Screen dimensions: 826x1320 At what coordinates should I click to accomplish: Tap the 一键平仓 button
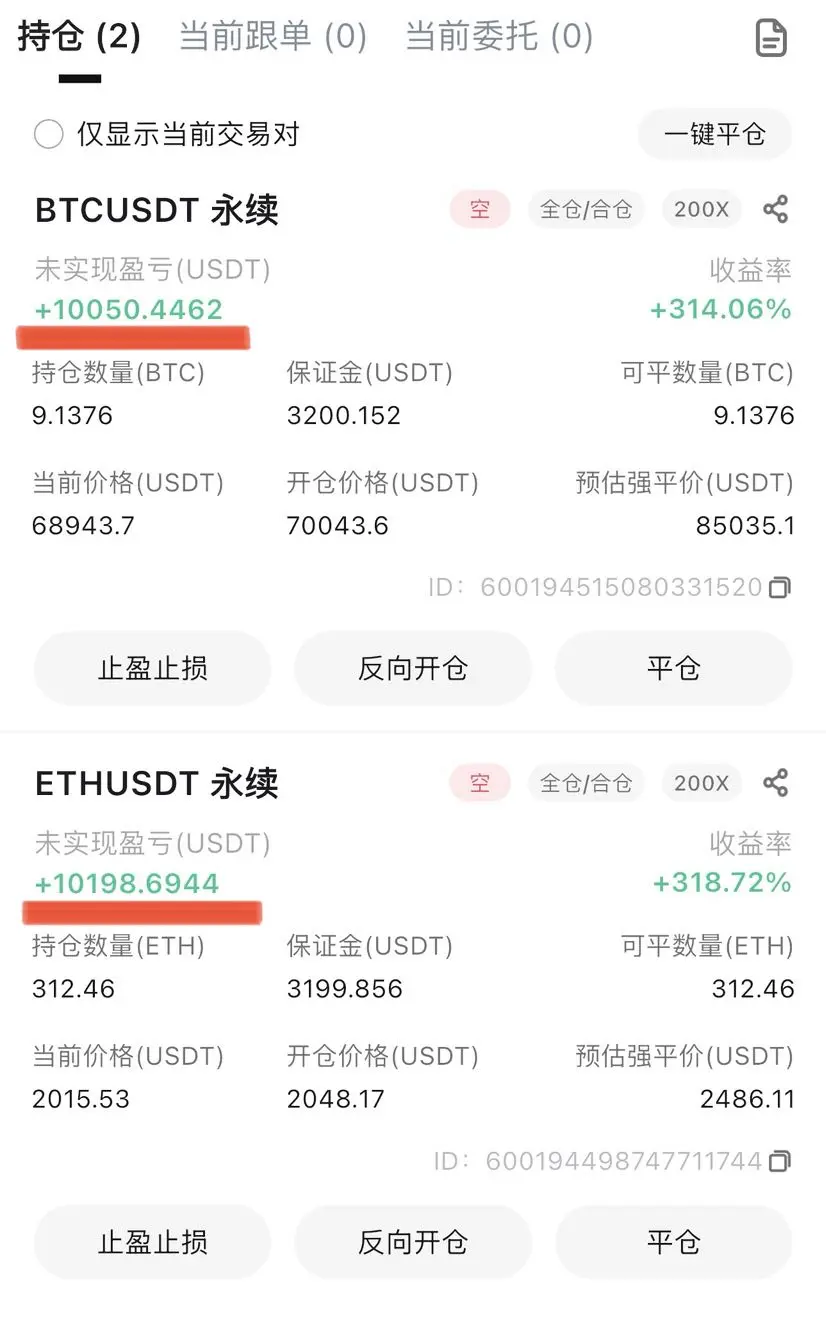pos(714,134)
